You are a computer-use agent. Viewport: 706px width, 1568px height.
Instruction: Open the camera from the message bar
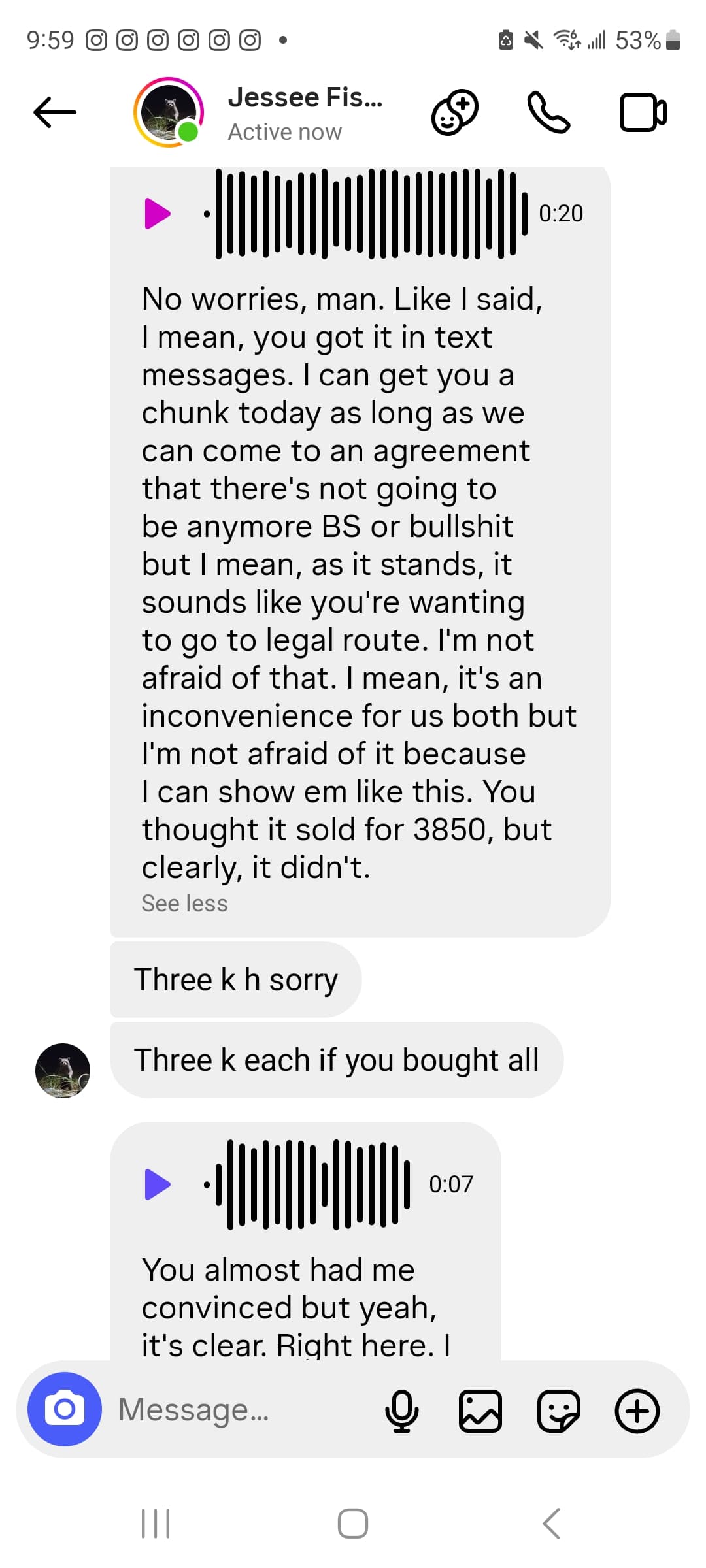(65, 1409)
